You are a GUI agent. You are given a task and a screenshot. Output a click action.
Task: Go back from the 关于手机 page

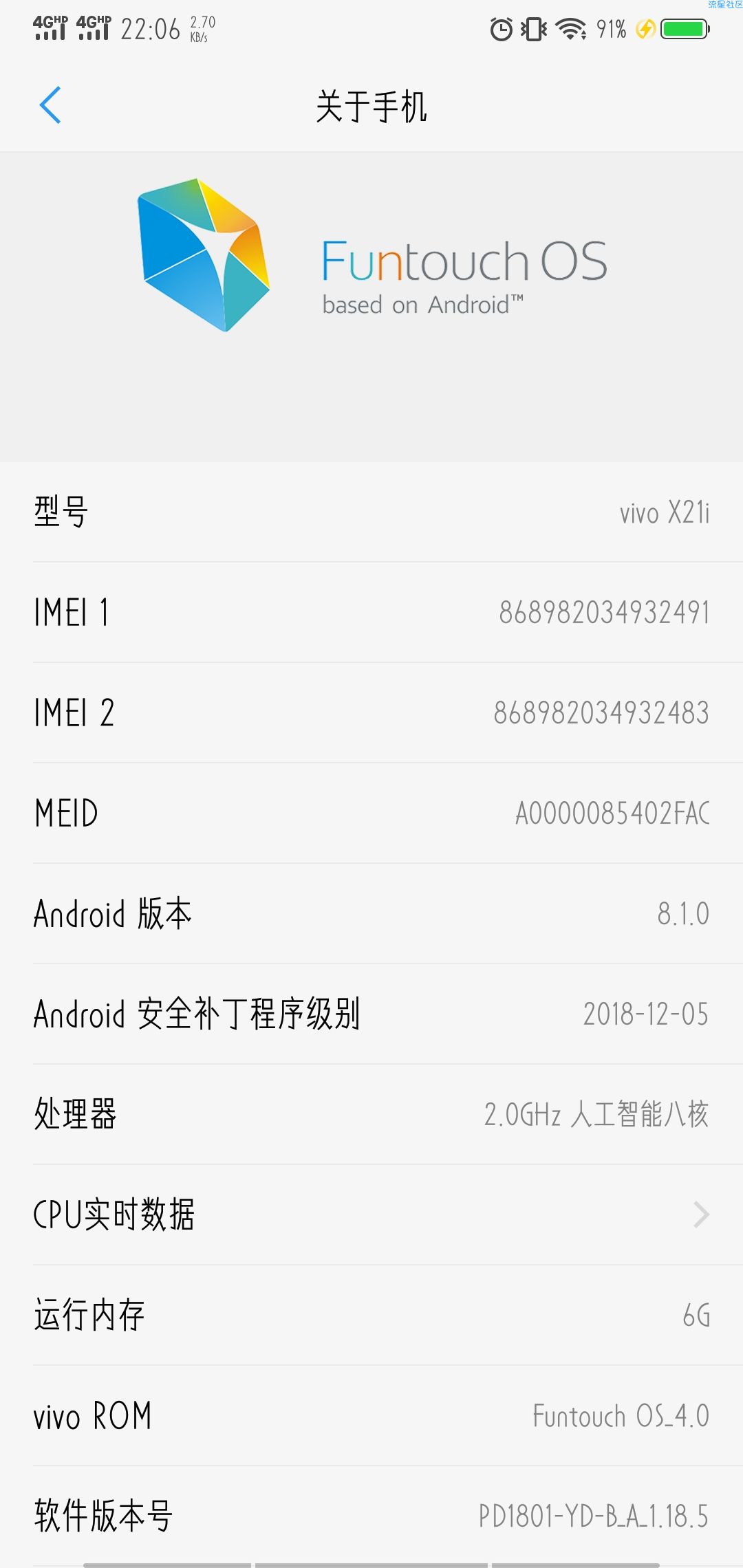50,105
